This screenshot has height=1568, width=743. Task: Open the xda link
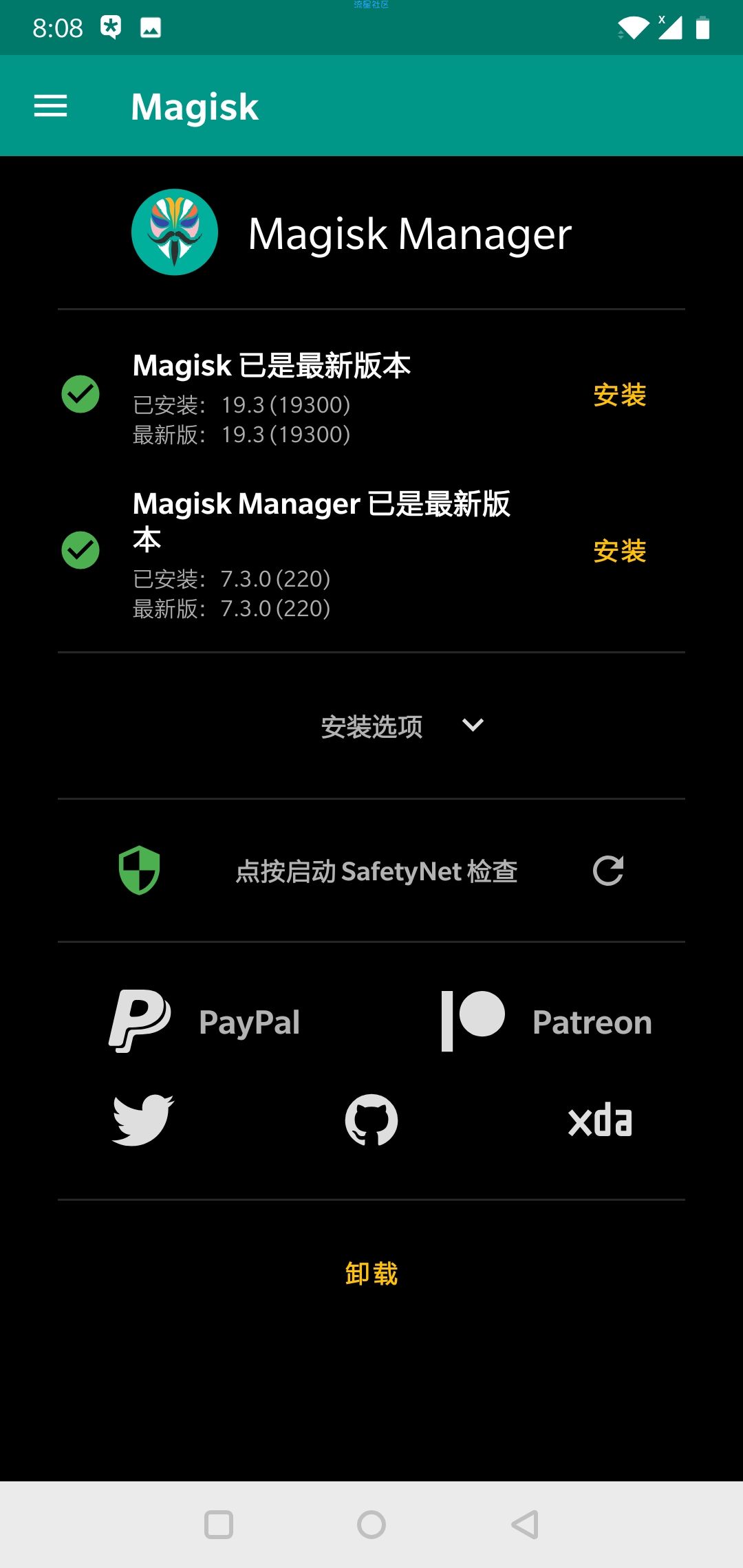pyautogui.click(x=600, y=1120)
